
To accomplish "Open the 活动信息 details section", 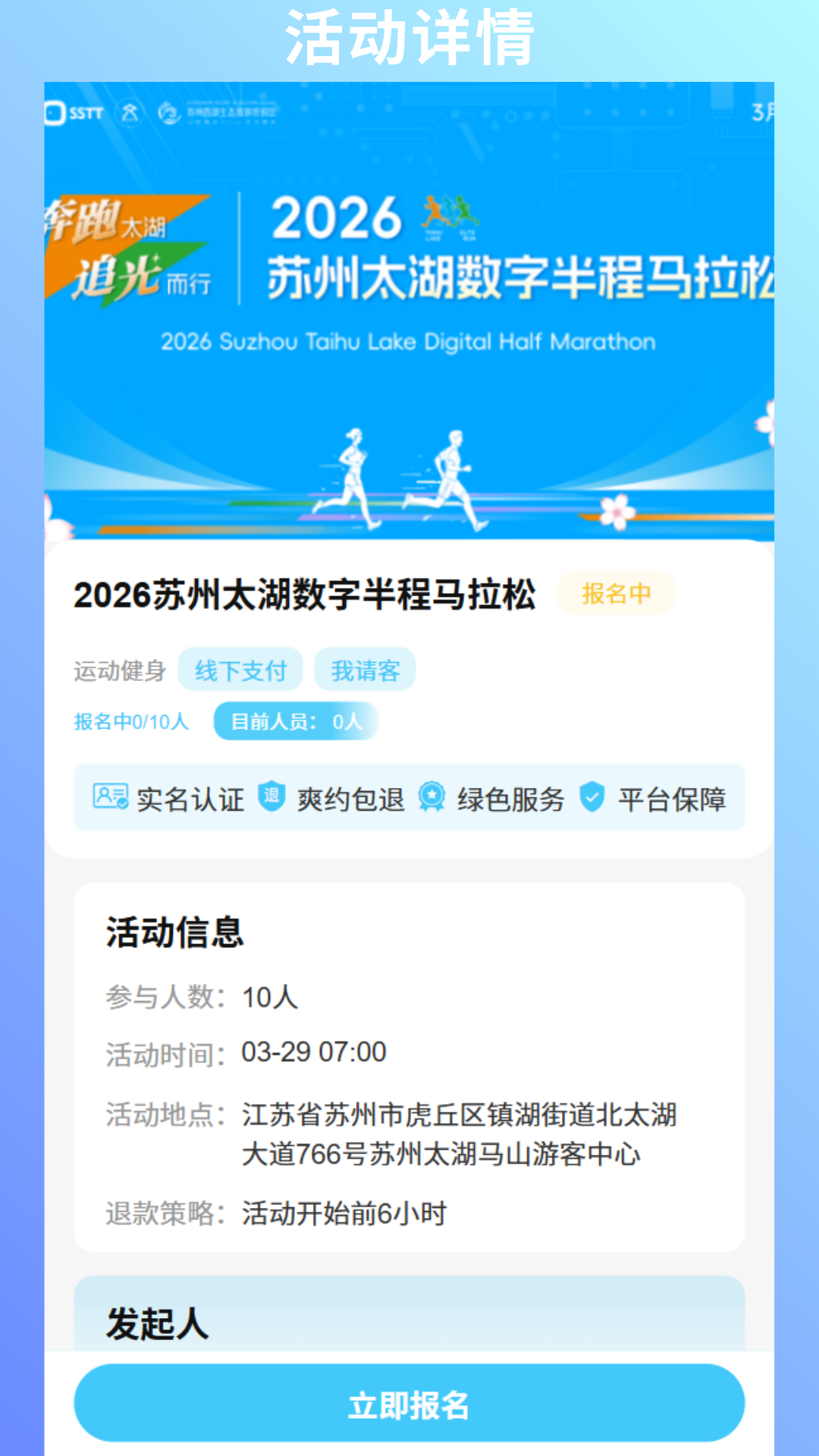I will pos(176,934).
